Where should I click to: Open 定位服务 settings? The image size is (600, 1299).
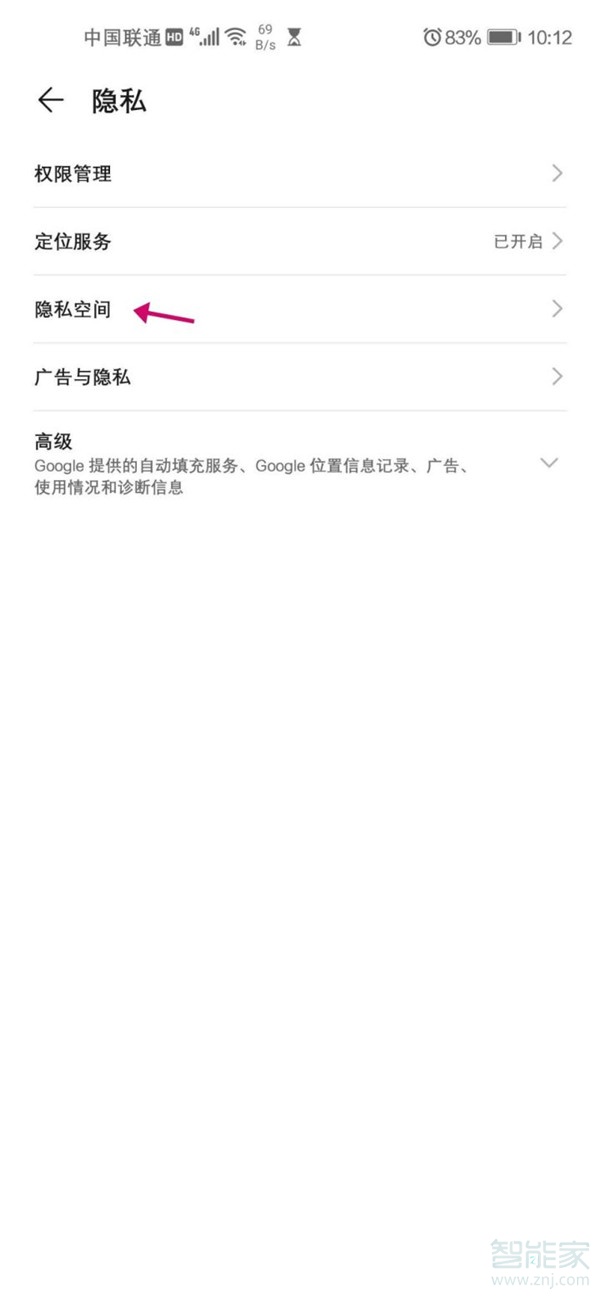pyautogui.click(x=299, y=241)
